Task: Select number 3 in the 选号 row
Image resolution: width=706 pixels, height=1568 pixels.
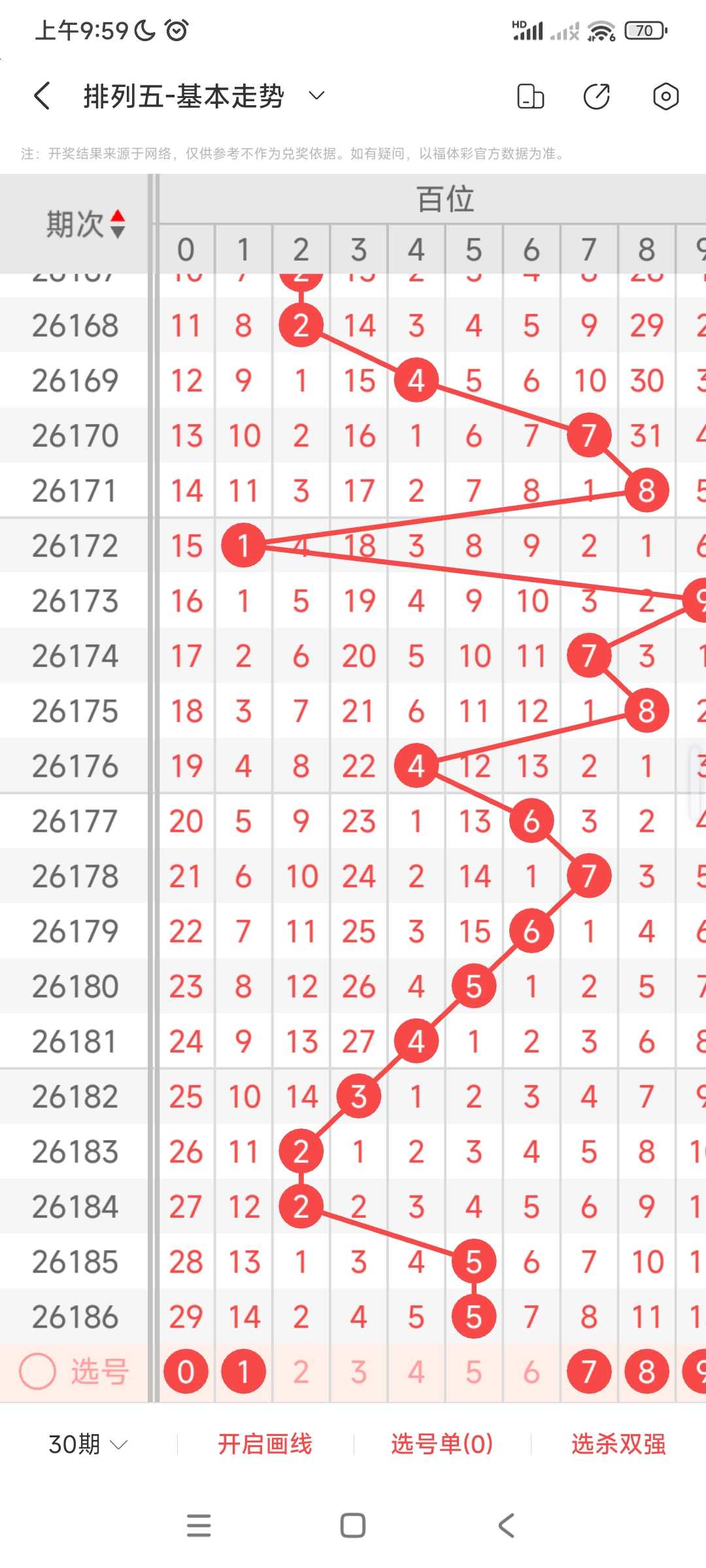Action: tap(358, 1371)
